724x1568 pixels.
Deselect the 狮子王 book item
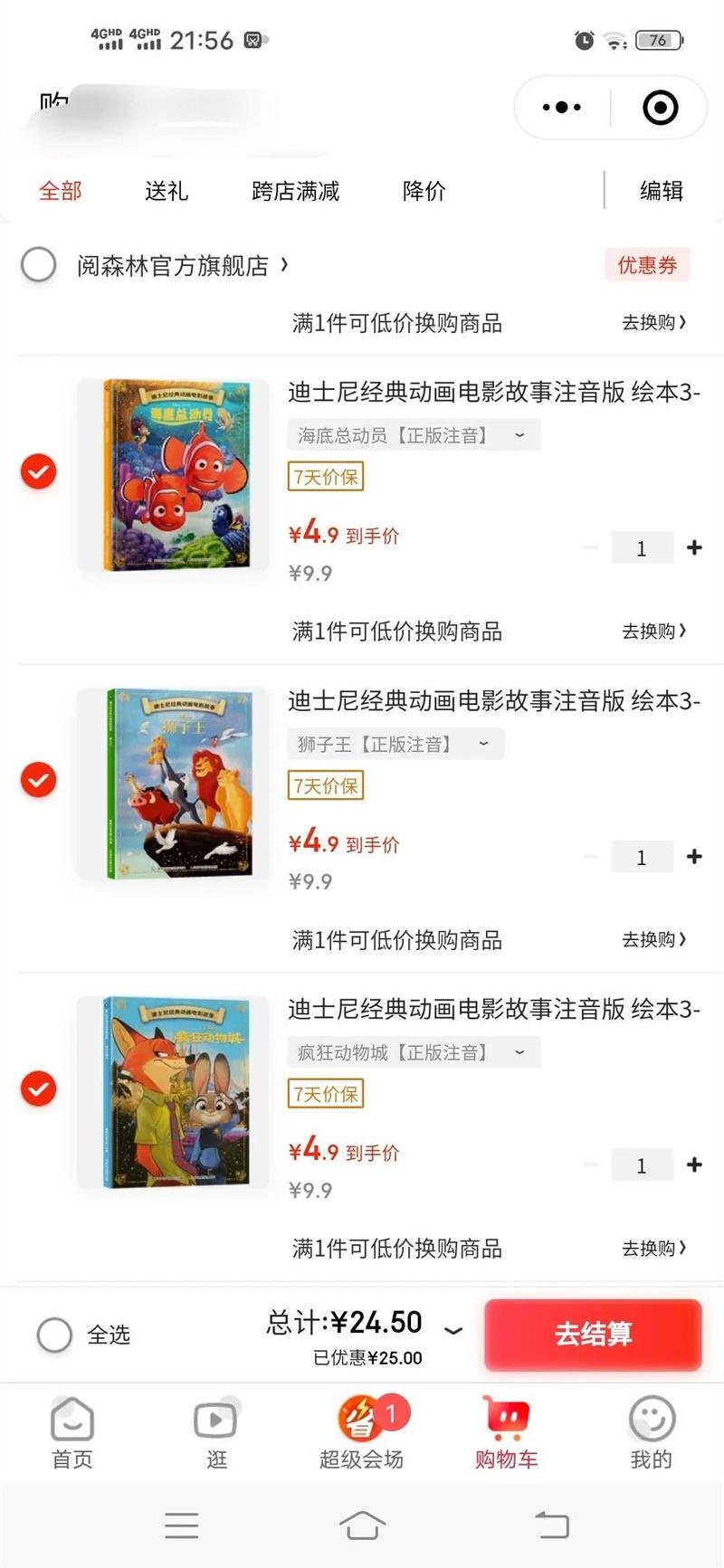point(39,780)
